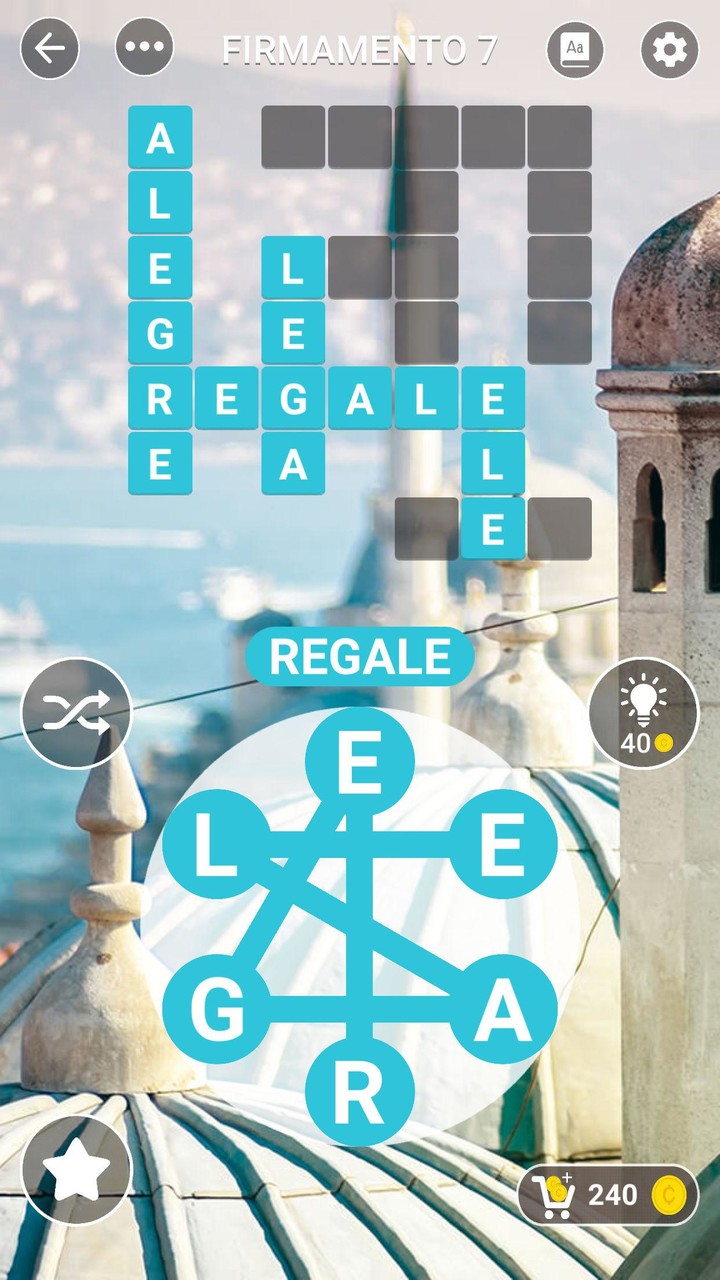Viewport: 720px width, 1280px height.
Task: Select letter L on the wheel
Action: (216, 845)
